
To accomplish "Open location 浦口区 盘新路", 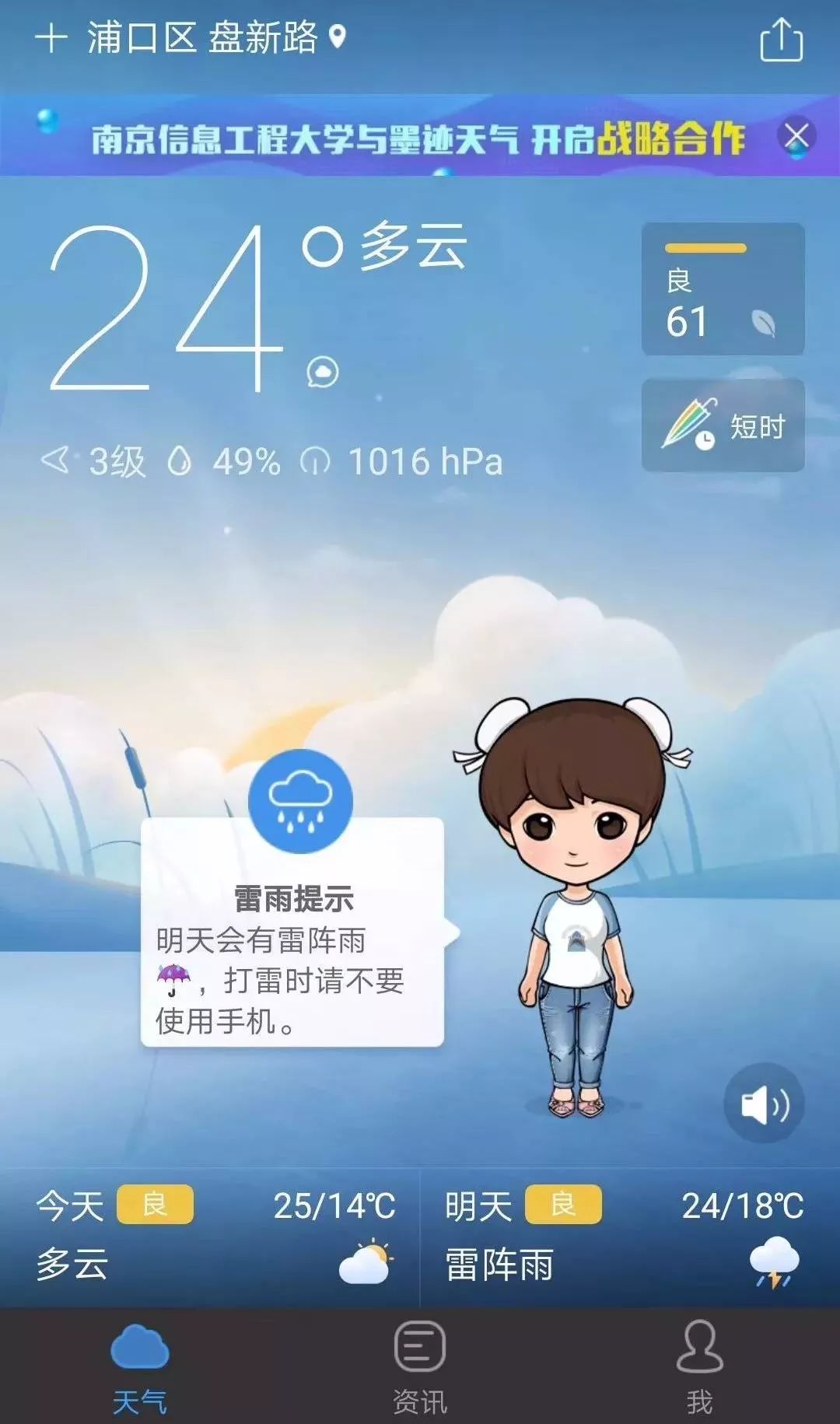I will point(204,38).
